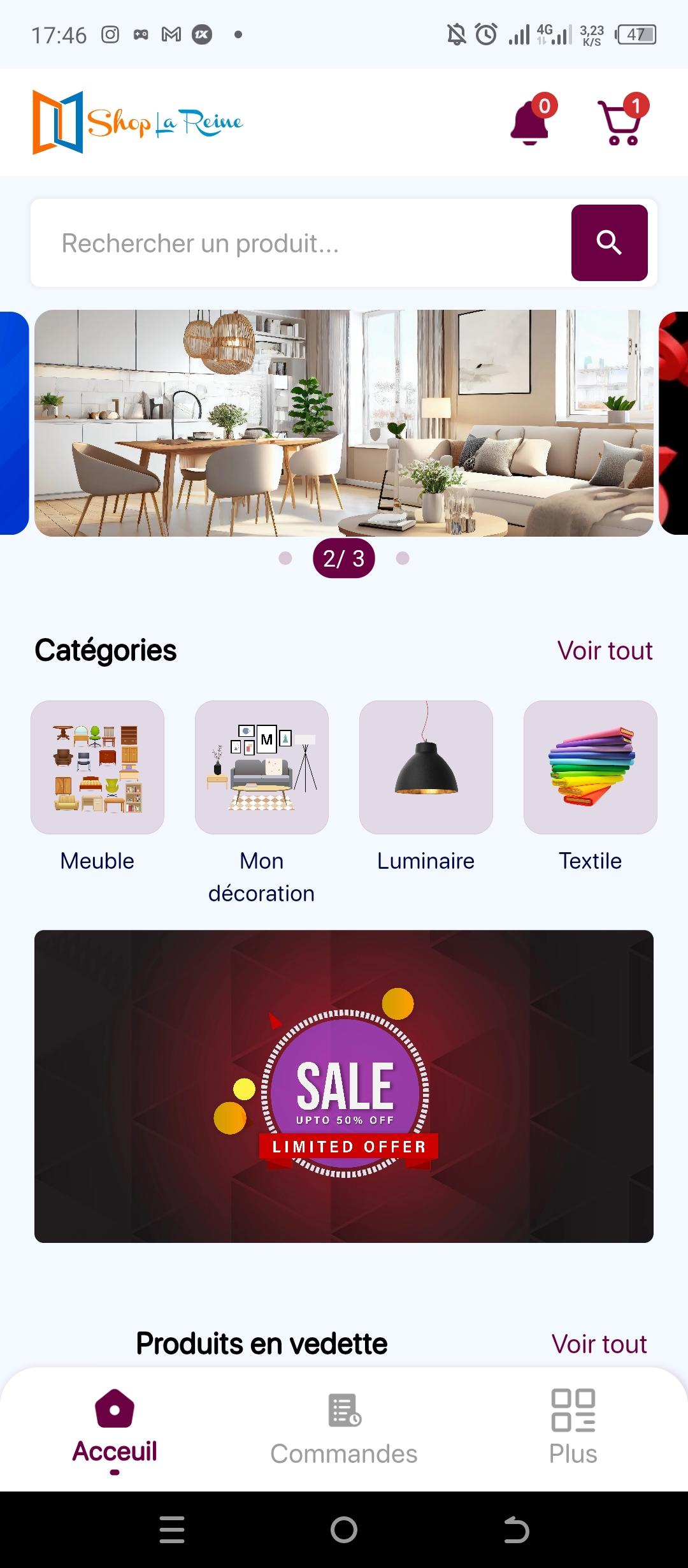Tap the system home button
The image size is (688, 1568).
[x=344, y=1530]
